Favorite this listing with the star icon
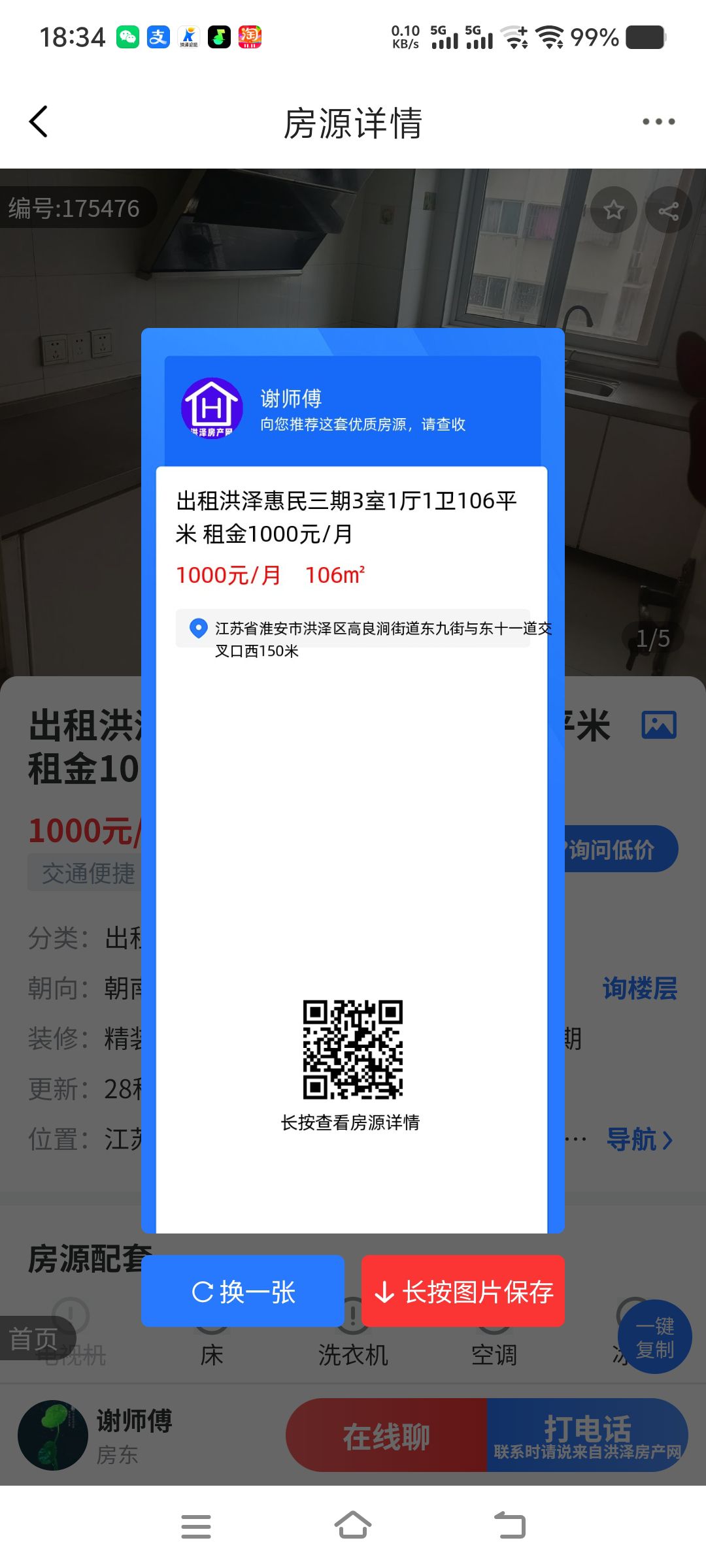This screenshot has height=1568, width=706. 613,210
